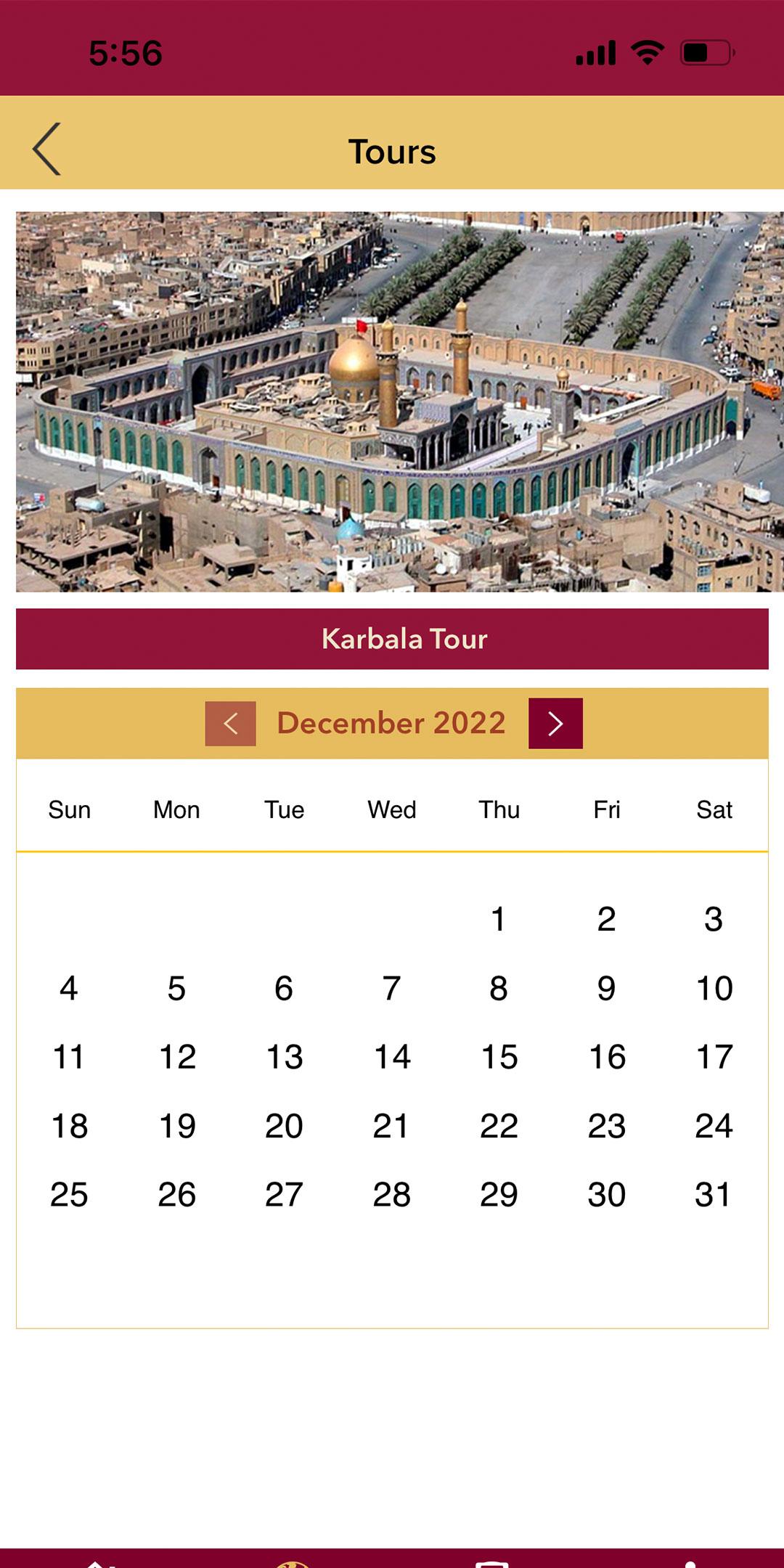Select December 24 on the calendar
Screen dimensions: 784x1568
coord(714,1126)
